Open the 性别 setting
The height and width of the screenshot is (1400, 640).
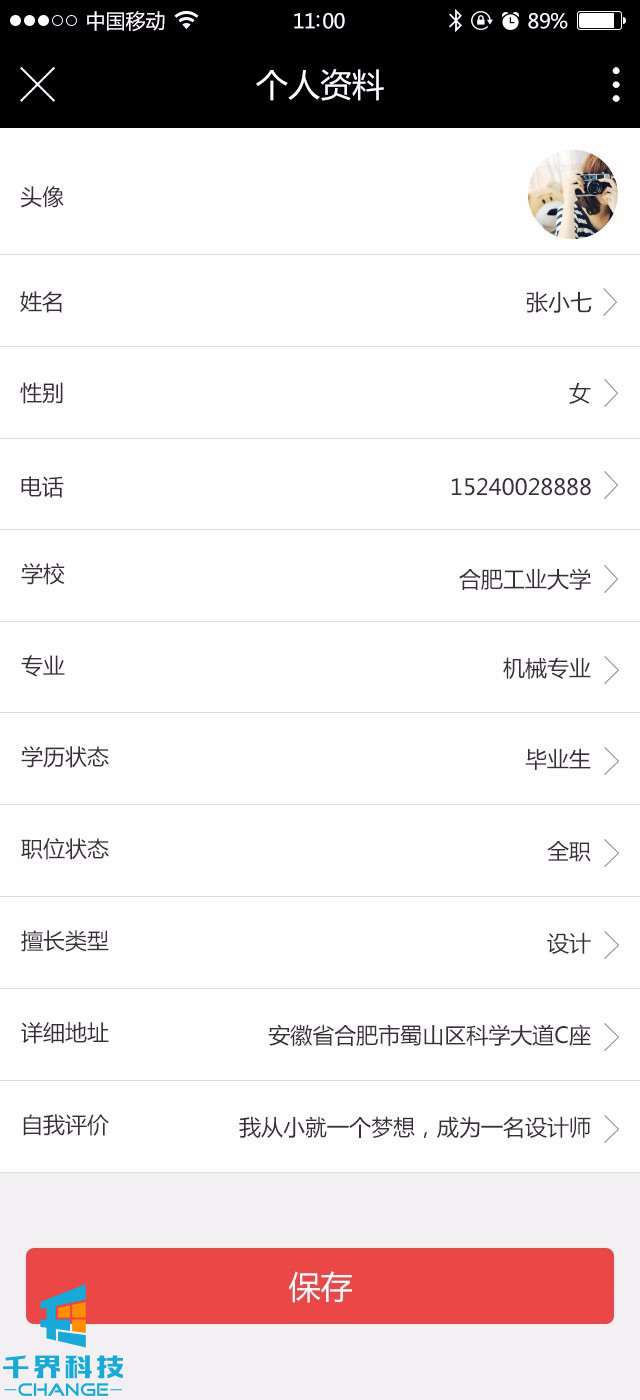pyautogui.click(x=320, y=394)
